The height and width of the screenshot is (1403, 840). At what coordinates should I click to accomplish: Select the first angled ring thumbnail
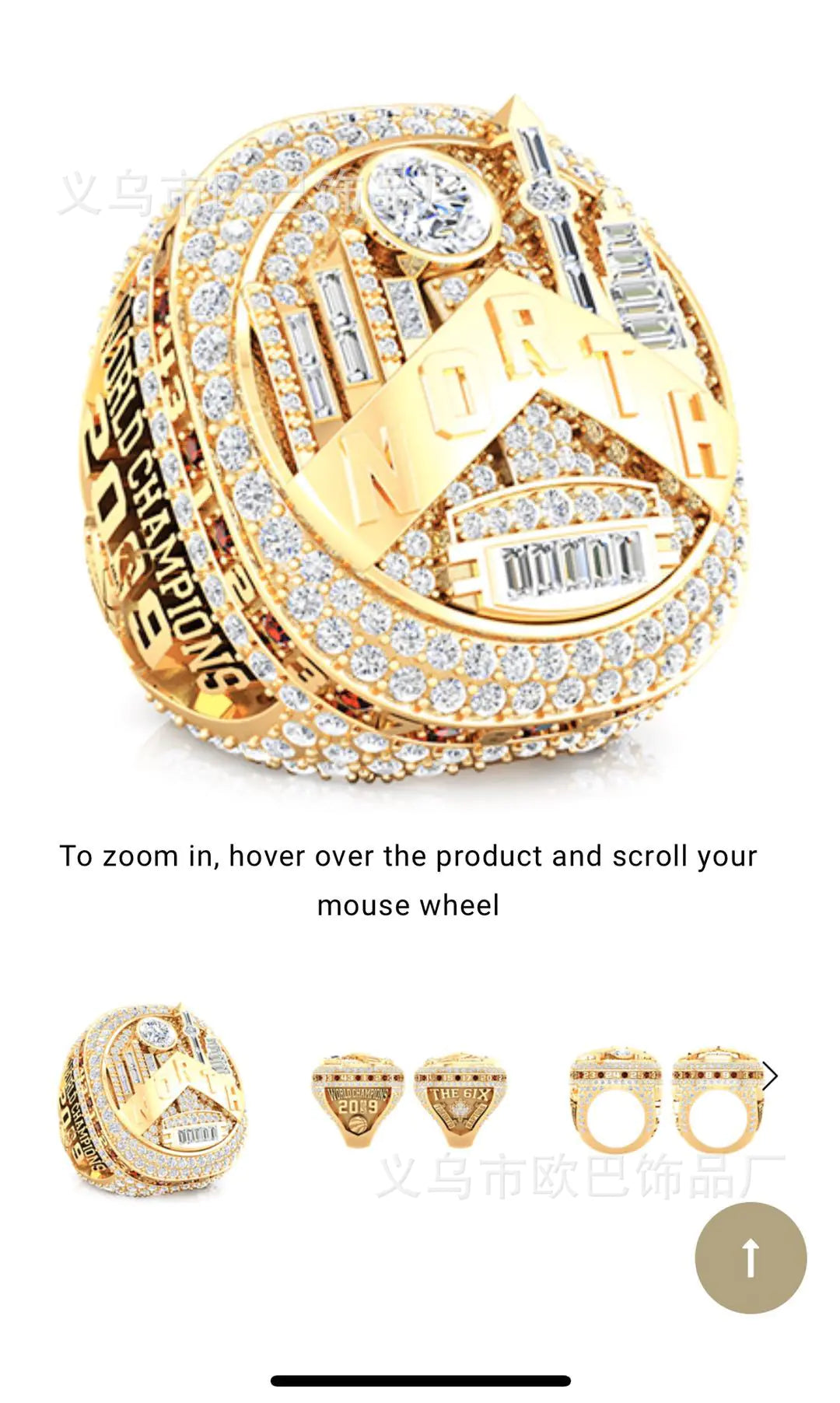[152, 1100]
